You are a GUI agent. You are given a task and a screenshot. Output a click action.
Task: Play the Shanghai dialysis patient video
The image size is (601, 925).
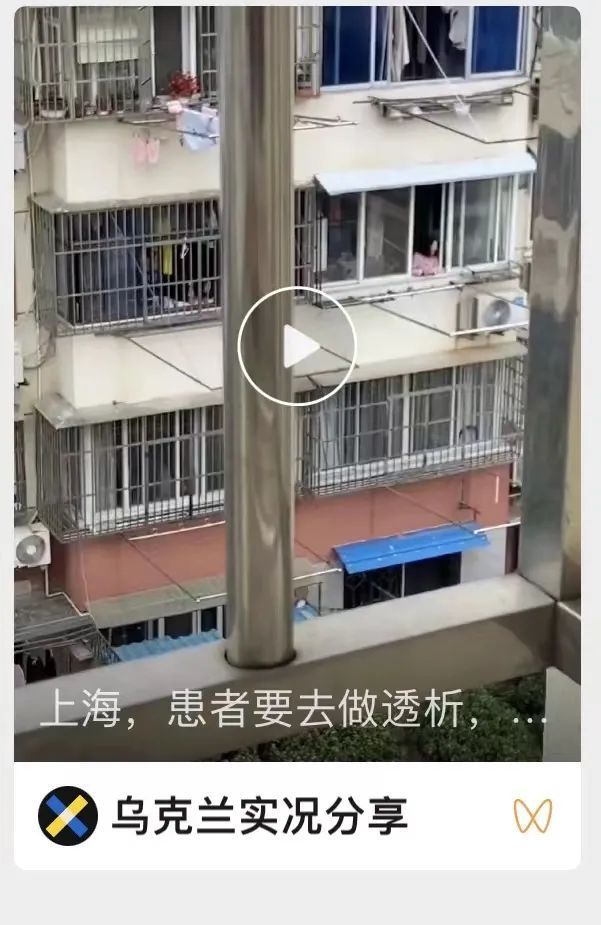tap(297, 347)
